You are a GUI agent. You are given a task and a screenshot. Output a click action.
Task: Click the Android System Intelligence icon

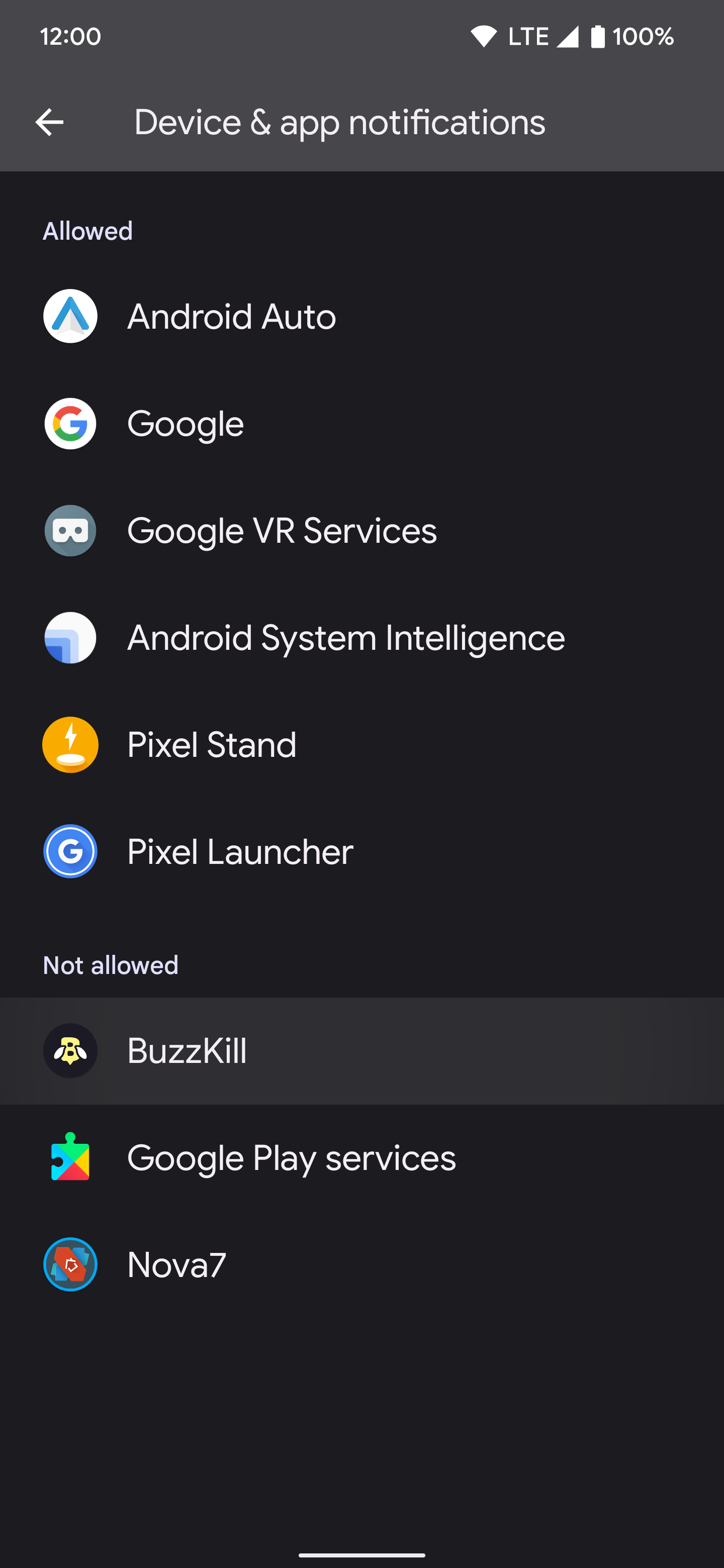click(70, 638)
